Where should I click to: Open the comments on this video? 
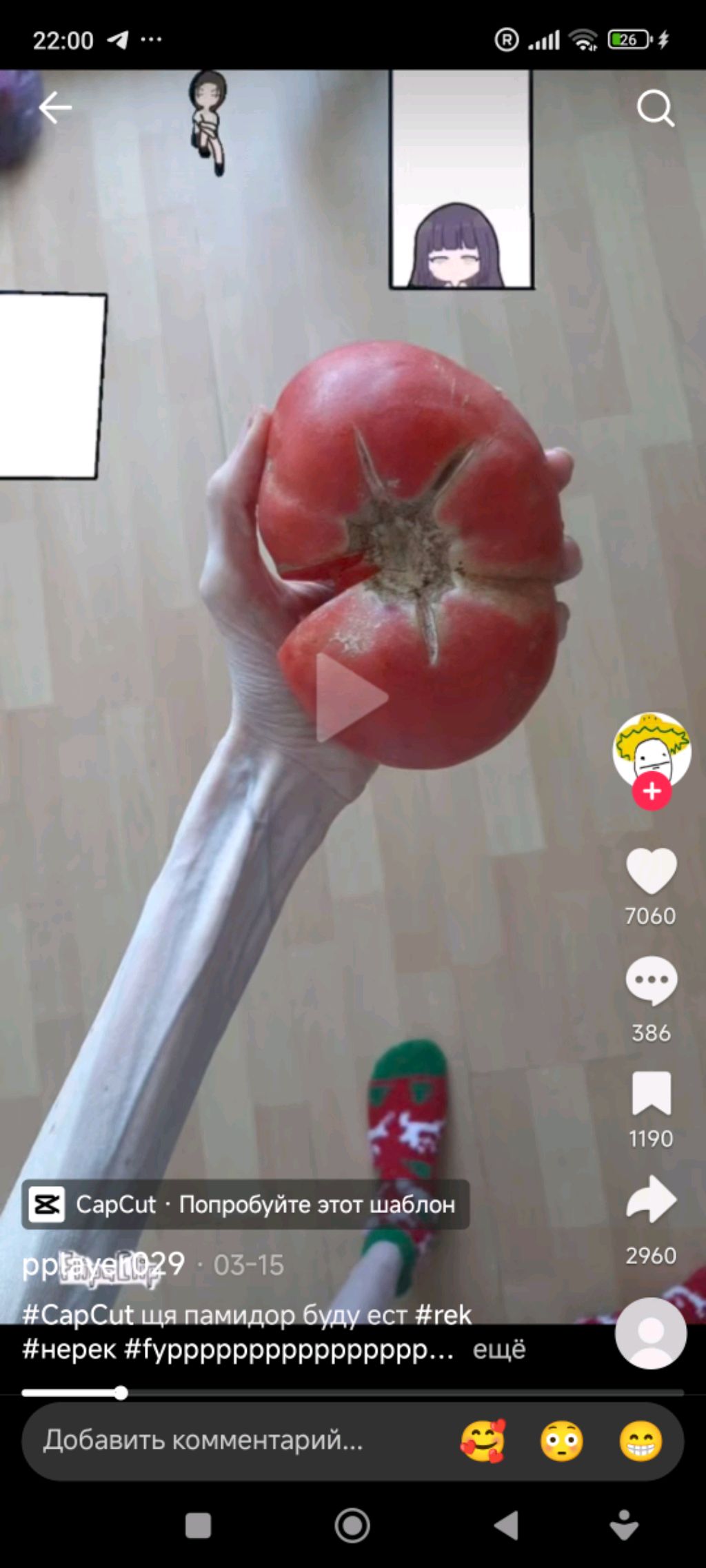(x=651, y=980)
